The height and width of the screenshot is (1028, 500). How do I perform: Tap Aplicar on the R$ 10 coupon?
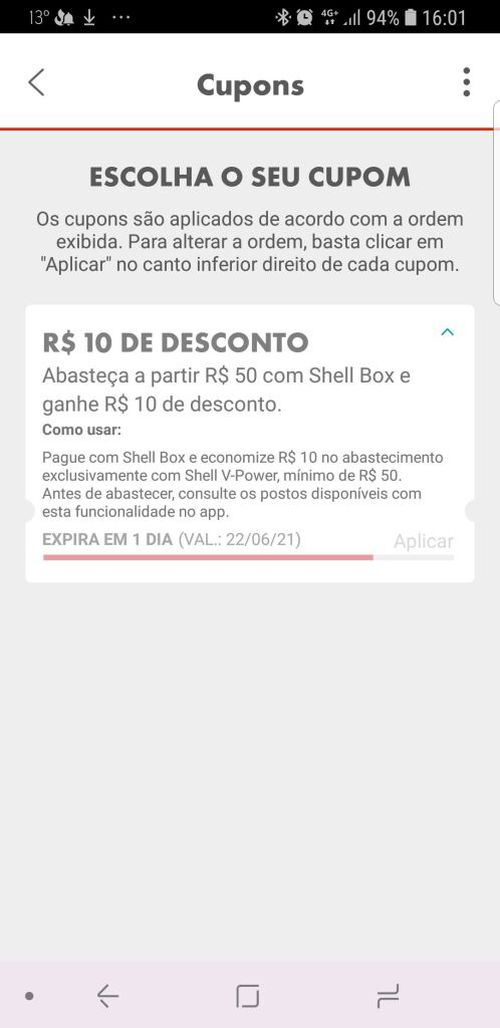click(x=423, y=542)
